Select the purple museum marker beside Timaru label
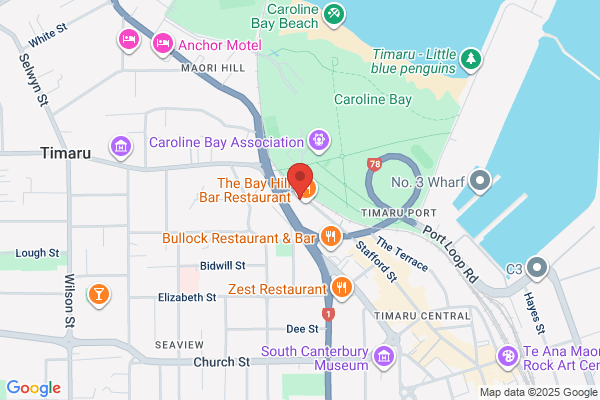Viewport: 600px width, 400px height. point(121,147)
